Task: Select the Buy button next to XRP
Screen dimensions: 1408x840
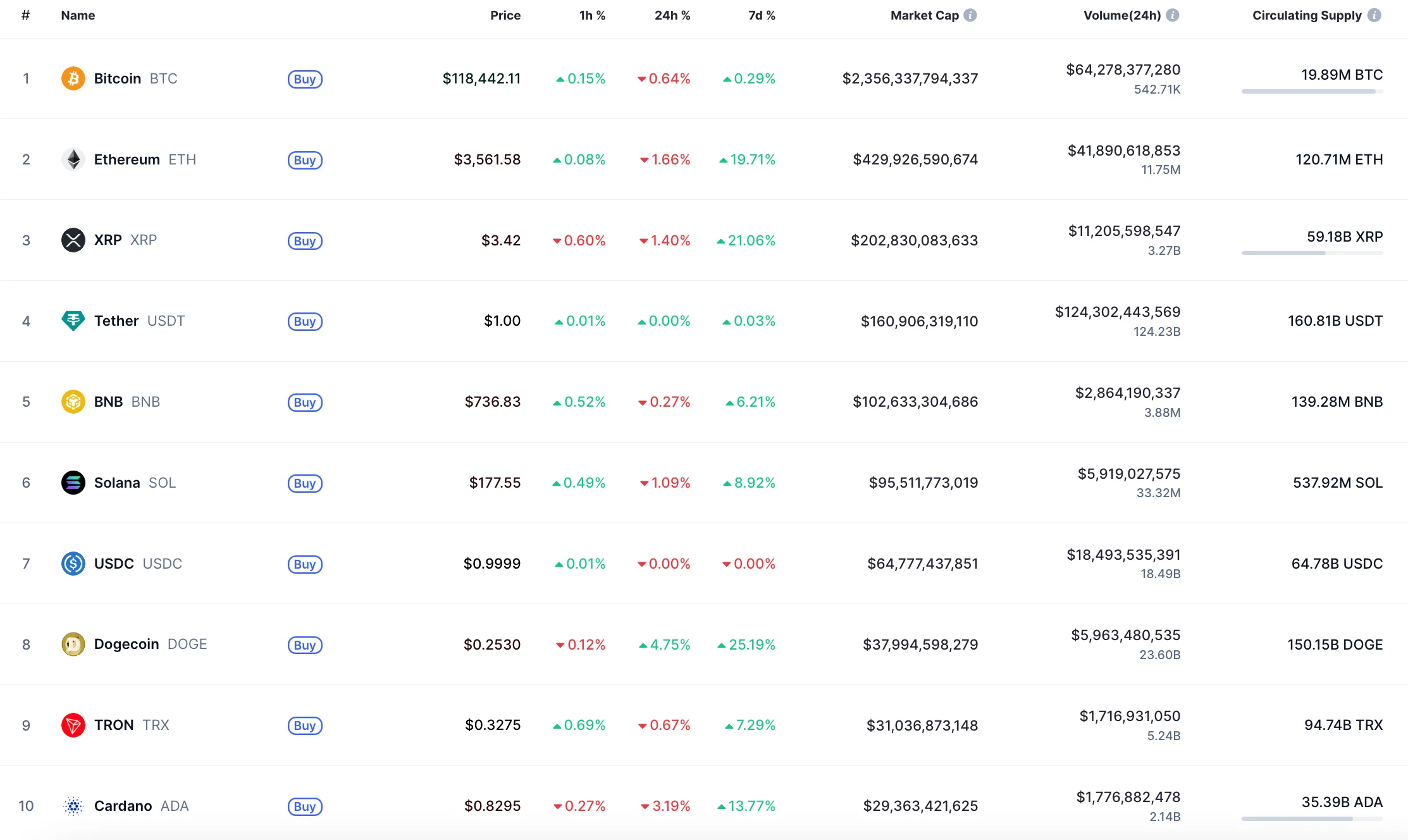Action: 305,241
